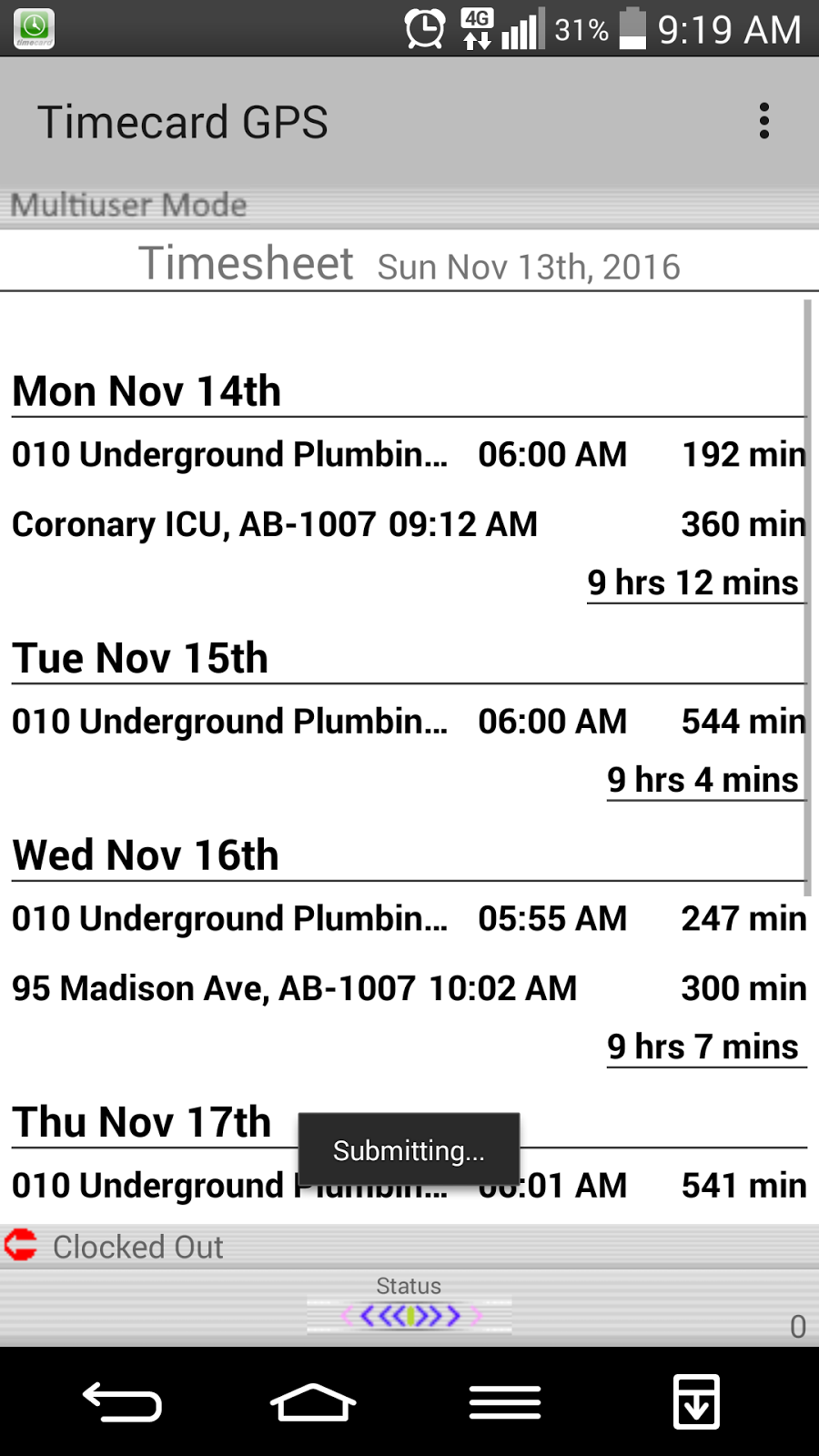This screenshot has height=1456, width=819.
Task: Open the overflow menu
Action: click(764, 121)
